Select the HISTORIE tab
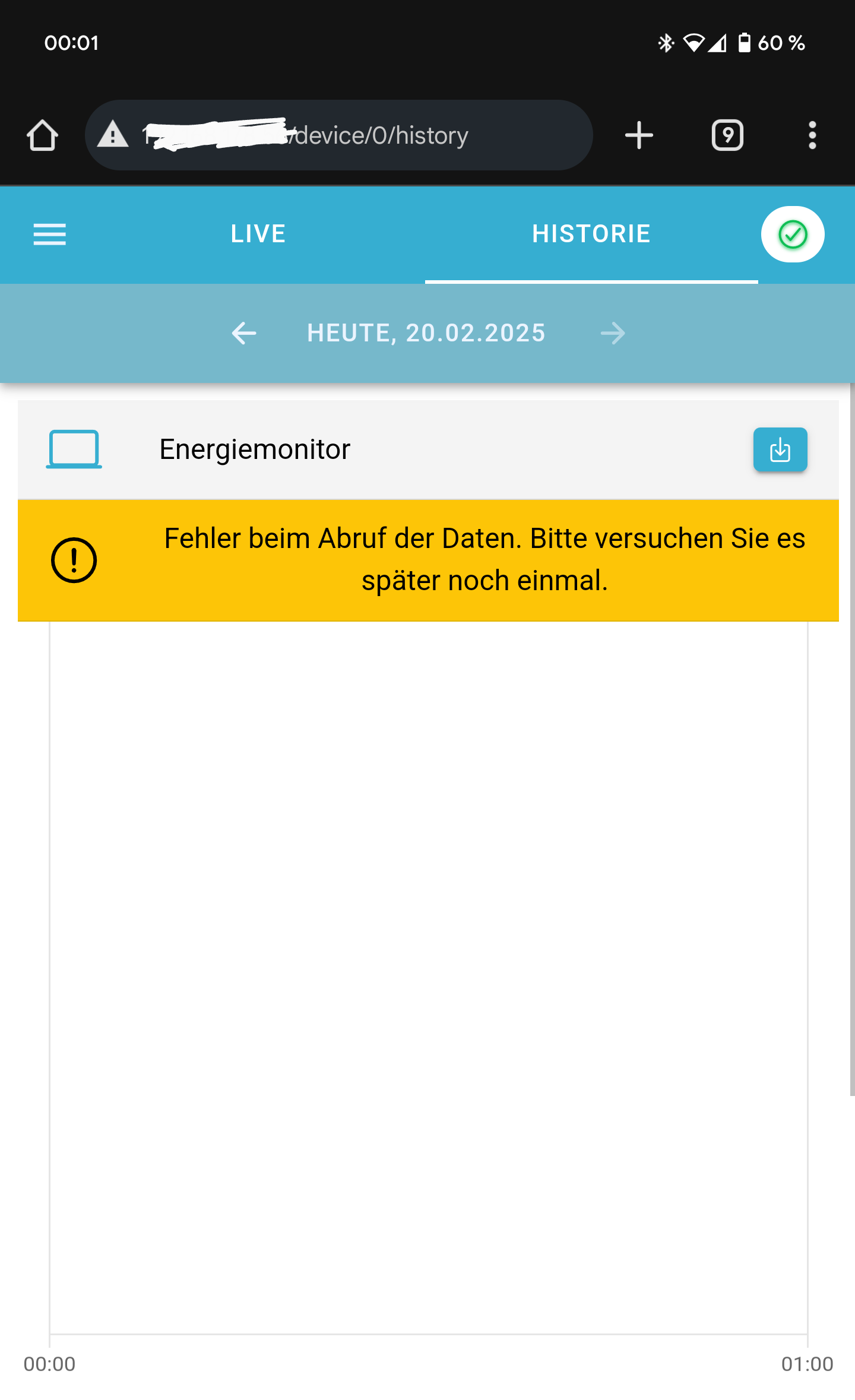Screen dimensions: 855x1400 click(x=591, y=234)
